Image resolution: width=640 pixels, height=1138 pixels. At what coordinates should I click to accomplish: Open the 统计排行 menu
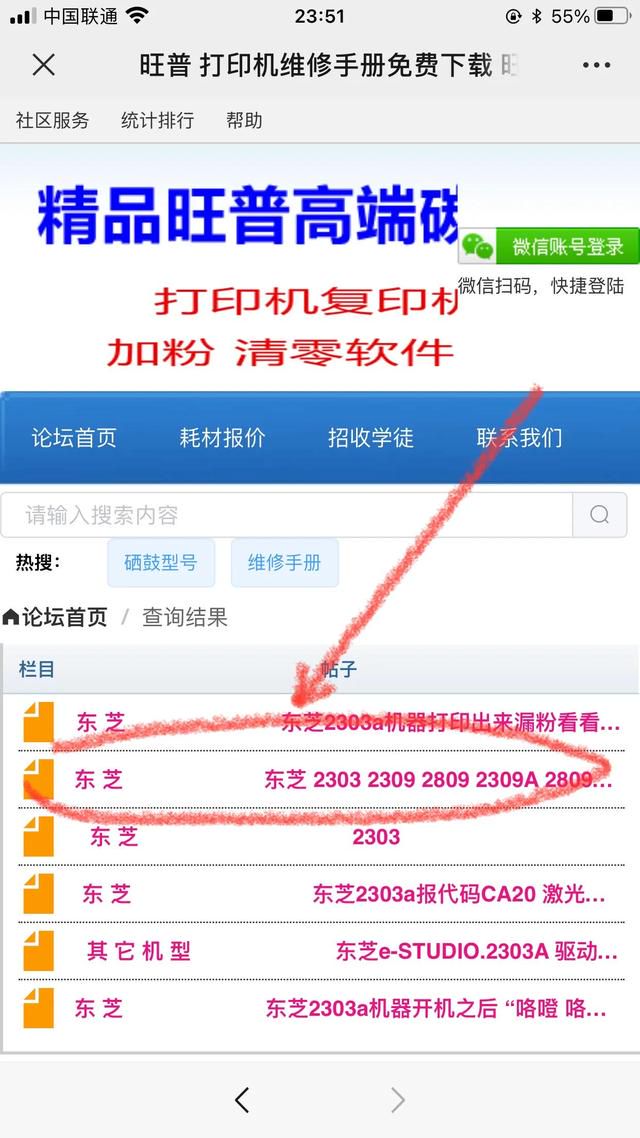[x=157, y=120]
